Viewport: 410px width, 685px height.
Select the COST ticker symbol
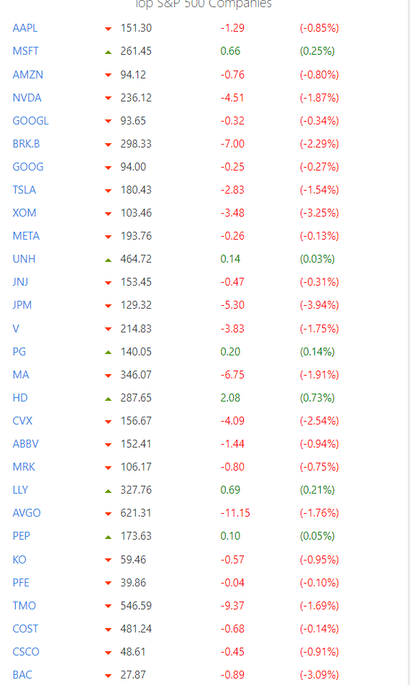point(25,629)
